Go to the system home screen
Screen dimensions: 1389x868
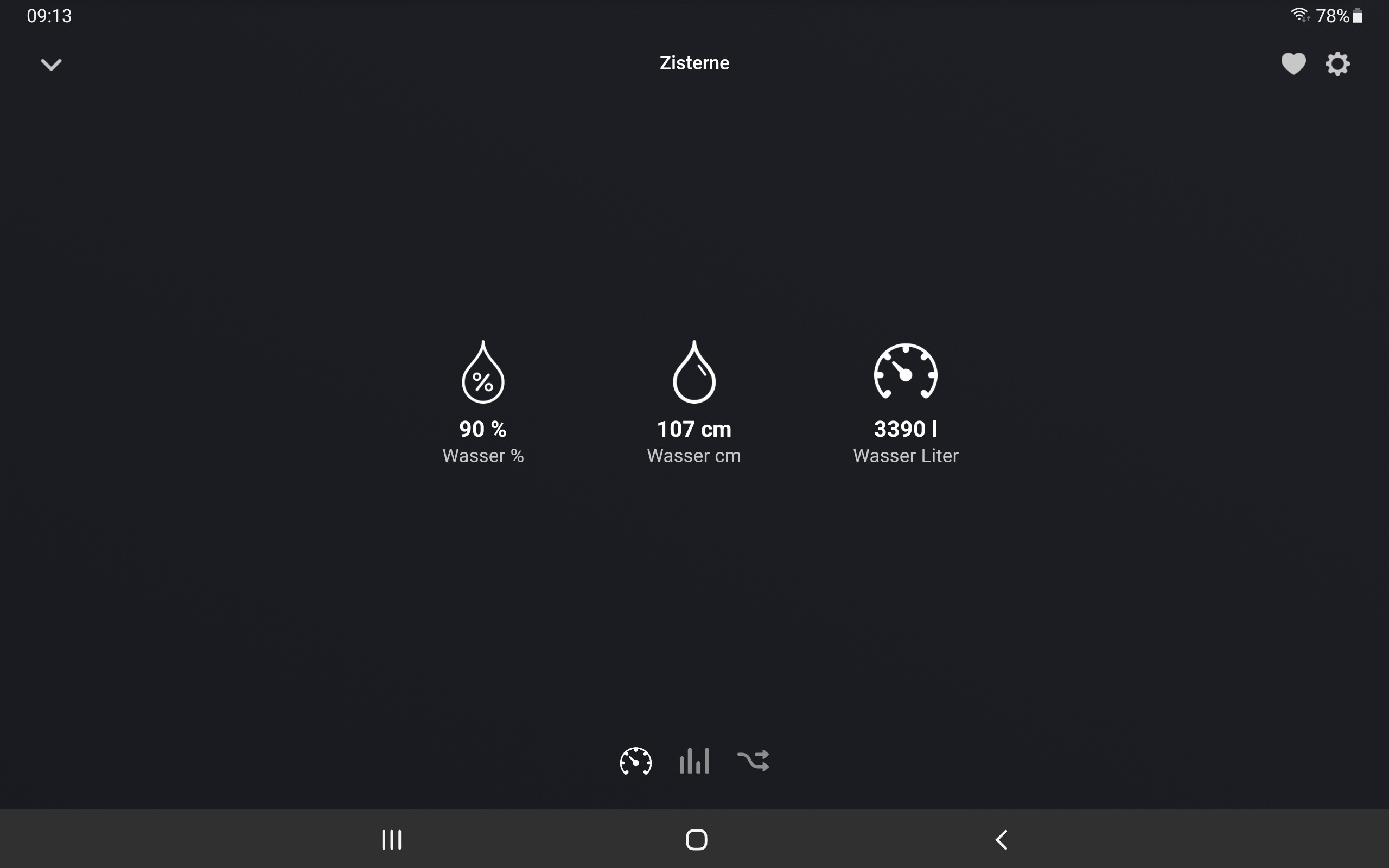tap(696, 840)
